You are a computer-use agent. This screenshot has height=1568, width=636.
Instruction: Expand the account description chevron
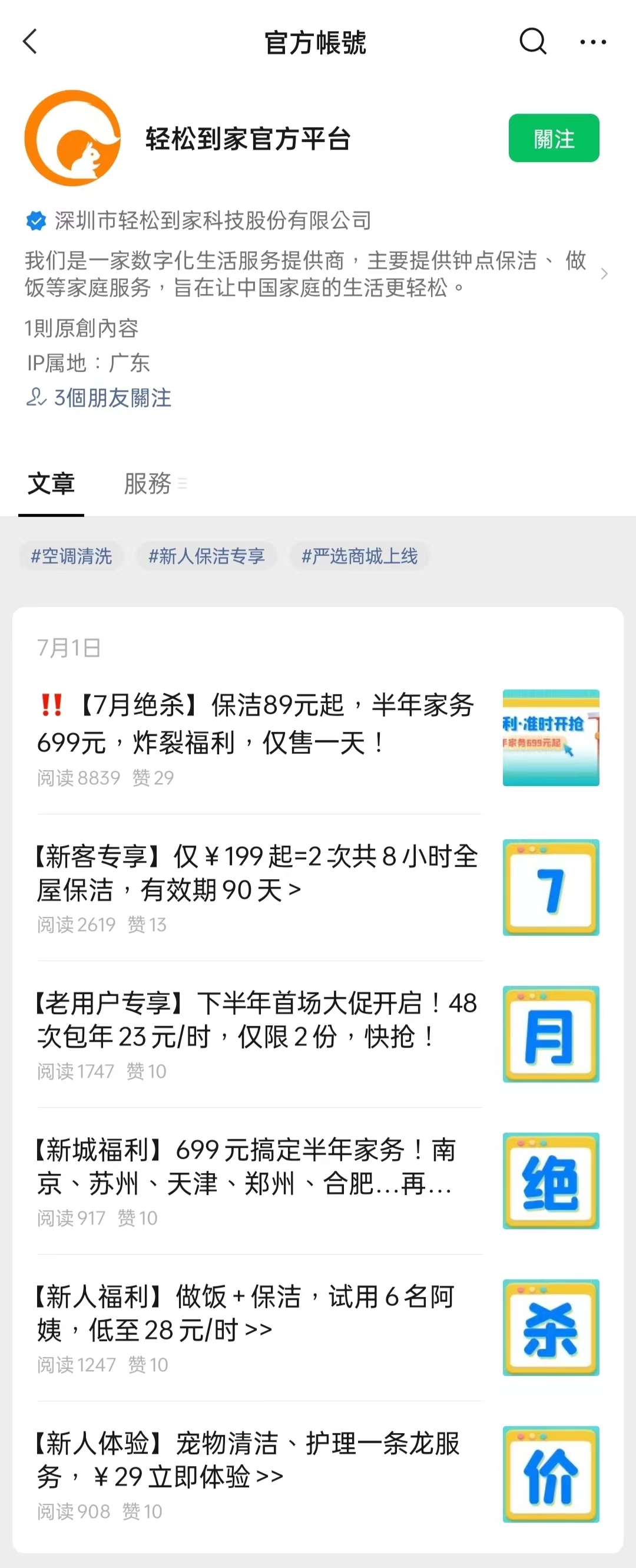point(604,274)
